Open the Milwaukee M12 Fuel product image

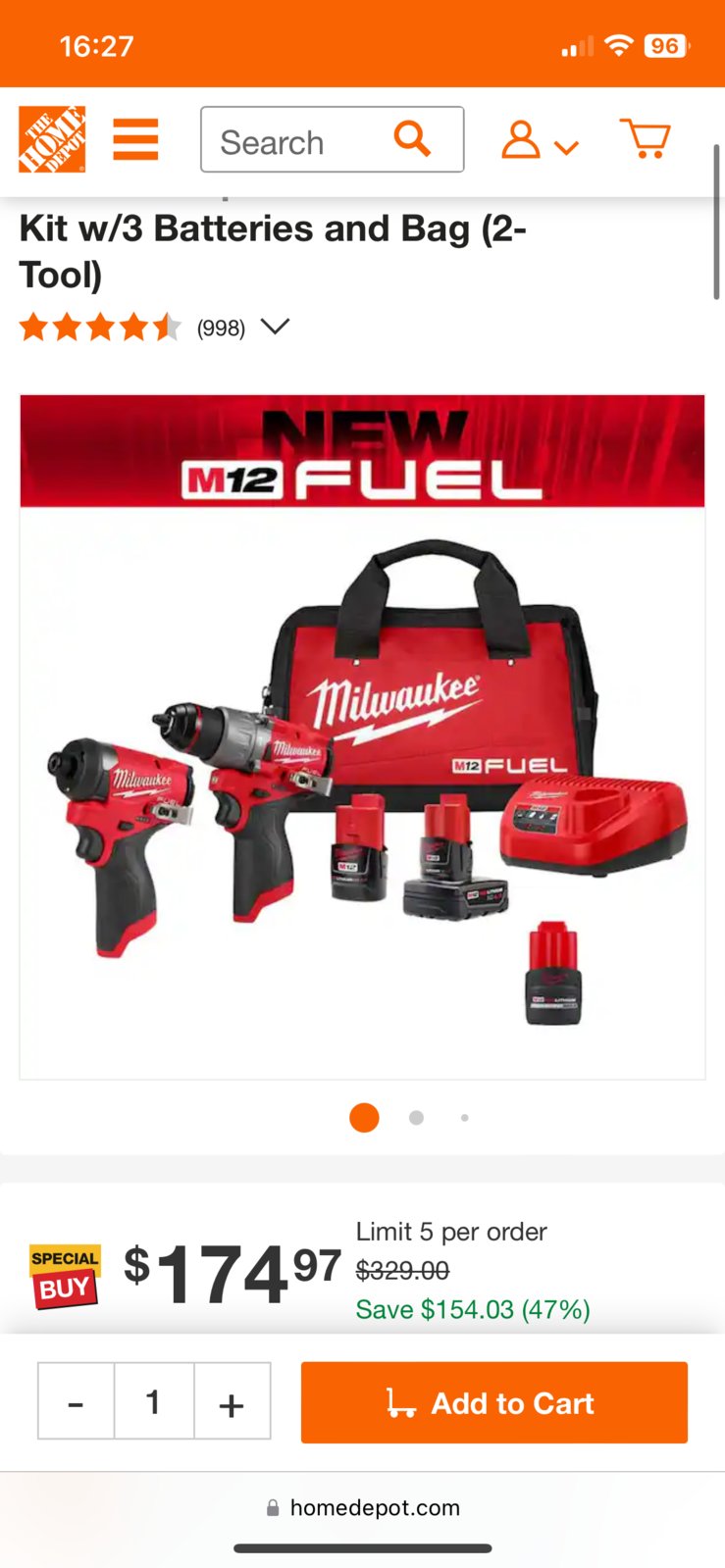coord(362,736)
